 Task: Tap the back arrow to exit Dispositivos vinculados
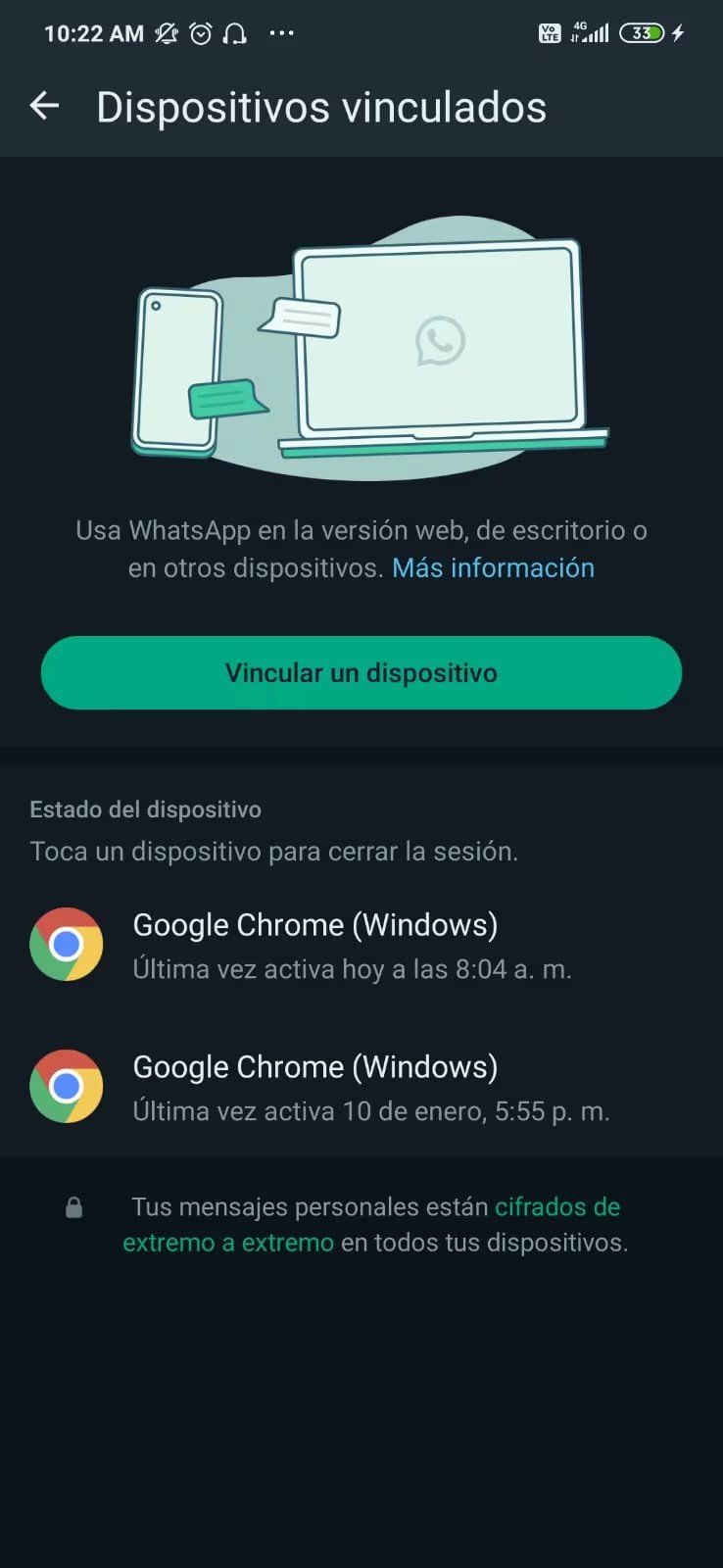point(44,106)
